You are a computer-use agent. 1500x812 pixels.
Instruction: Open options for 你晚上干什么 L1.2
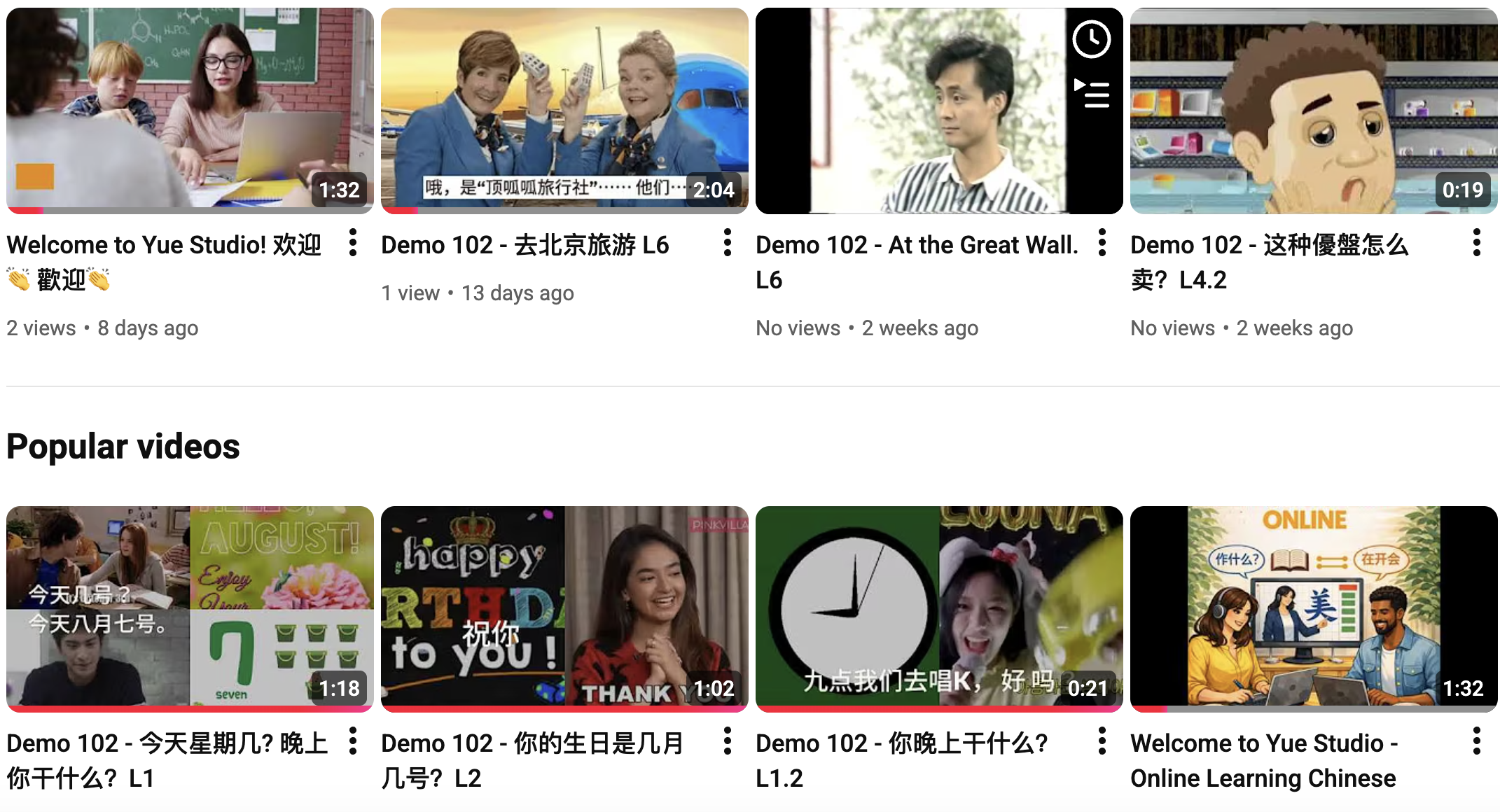pos(1102,741)
